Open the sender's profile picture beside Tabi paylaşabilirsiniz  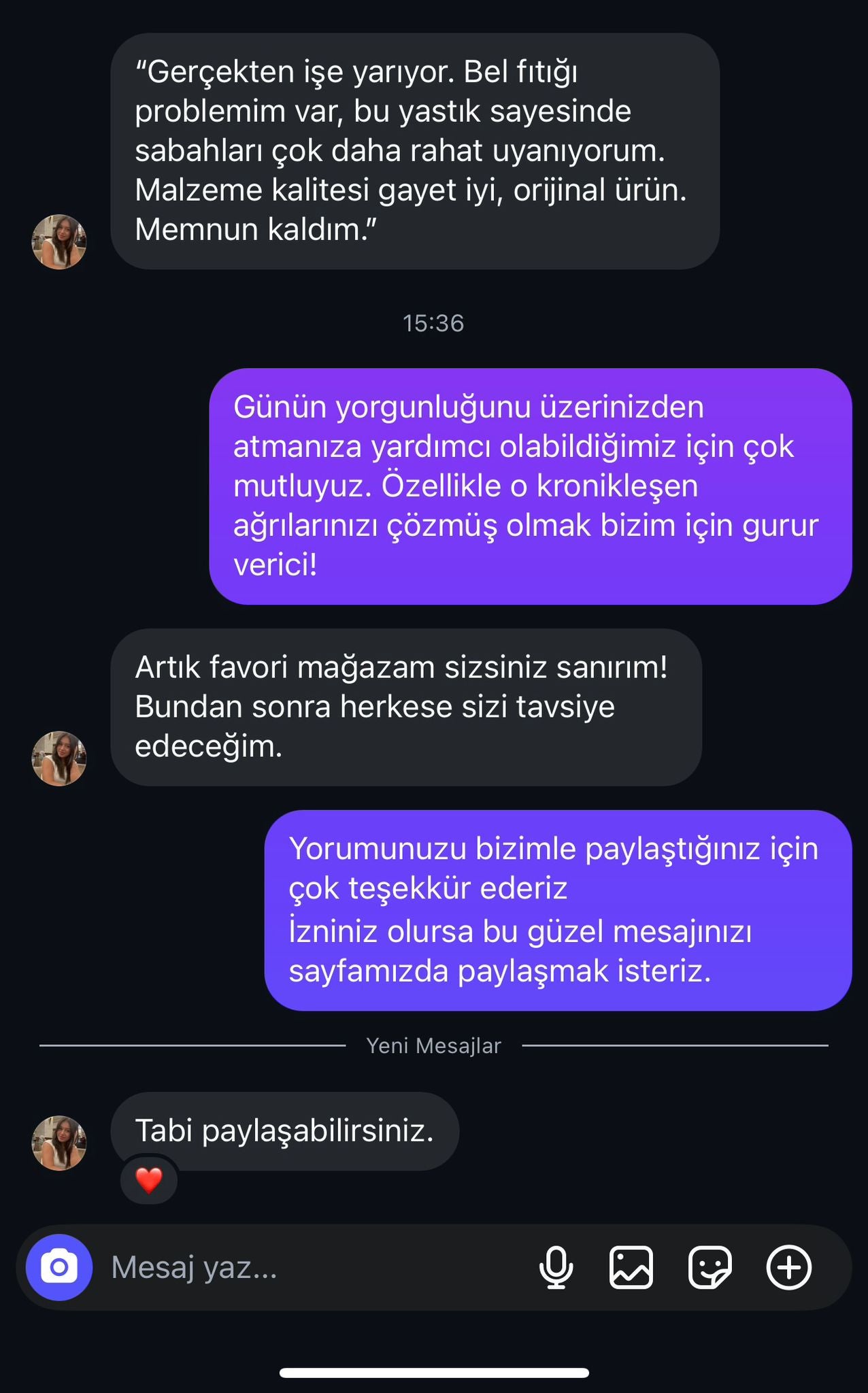59,1143
